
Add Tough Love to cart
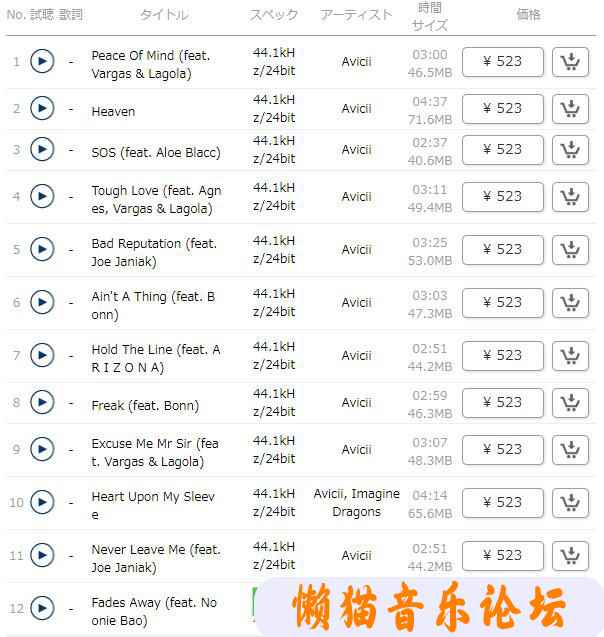tap(570, 196)
